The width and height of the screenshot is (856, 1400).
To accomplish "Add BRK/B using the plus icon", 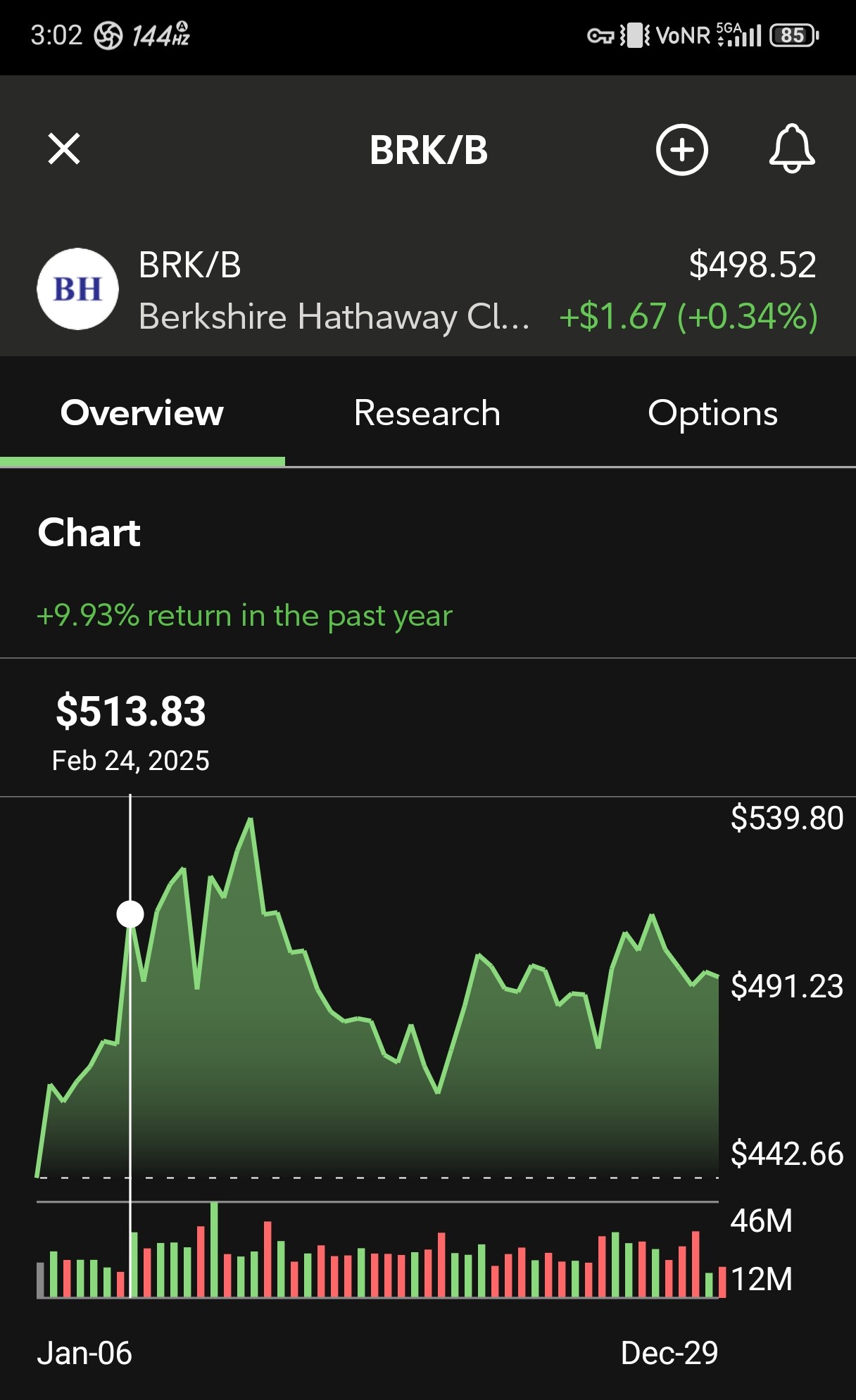I will [x=681, y=149].
